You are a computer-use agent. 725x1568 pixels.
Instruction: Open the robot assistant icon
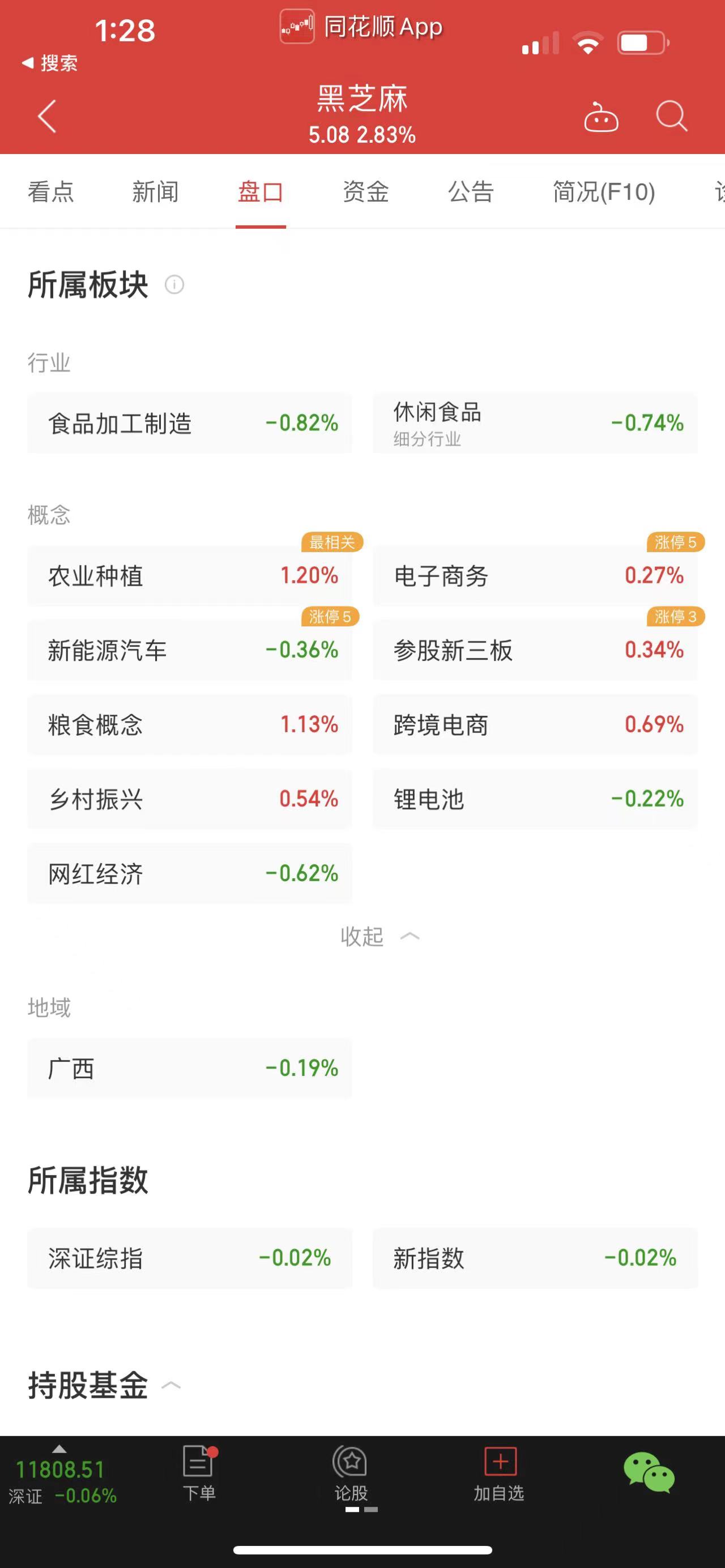click(601, 117)
